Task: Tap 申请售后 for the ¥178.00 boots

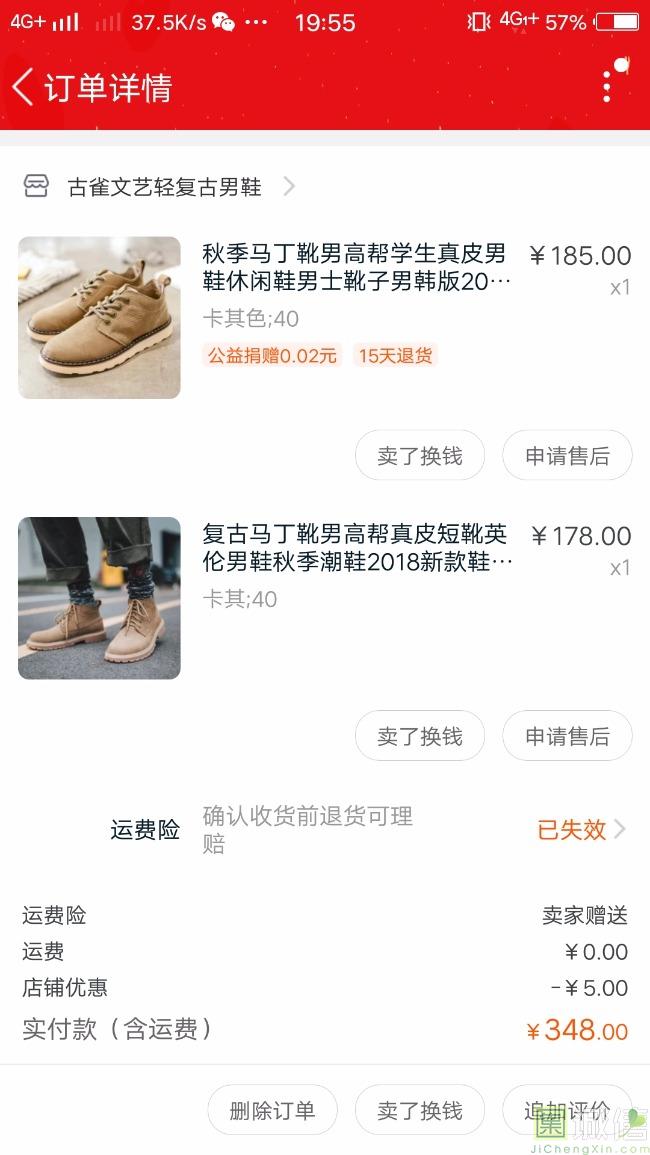Action: coord(567,736)
